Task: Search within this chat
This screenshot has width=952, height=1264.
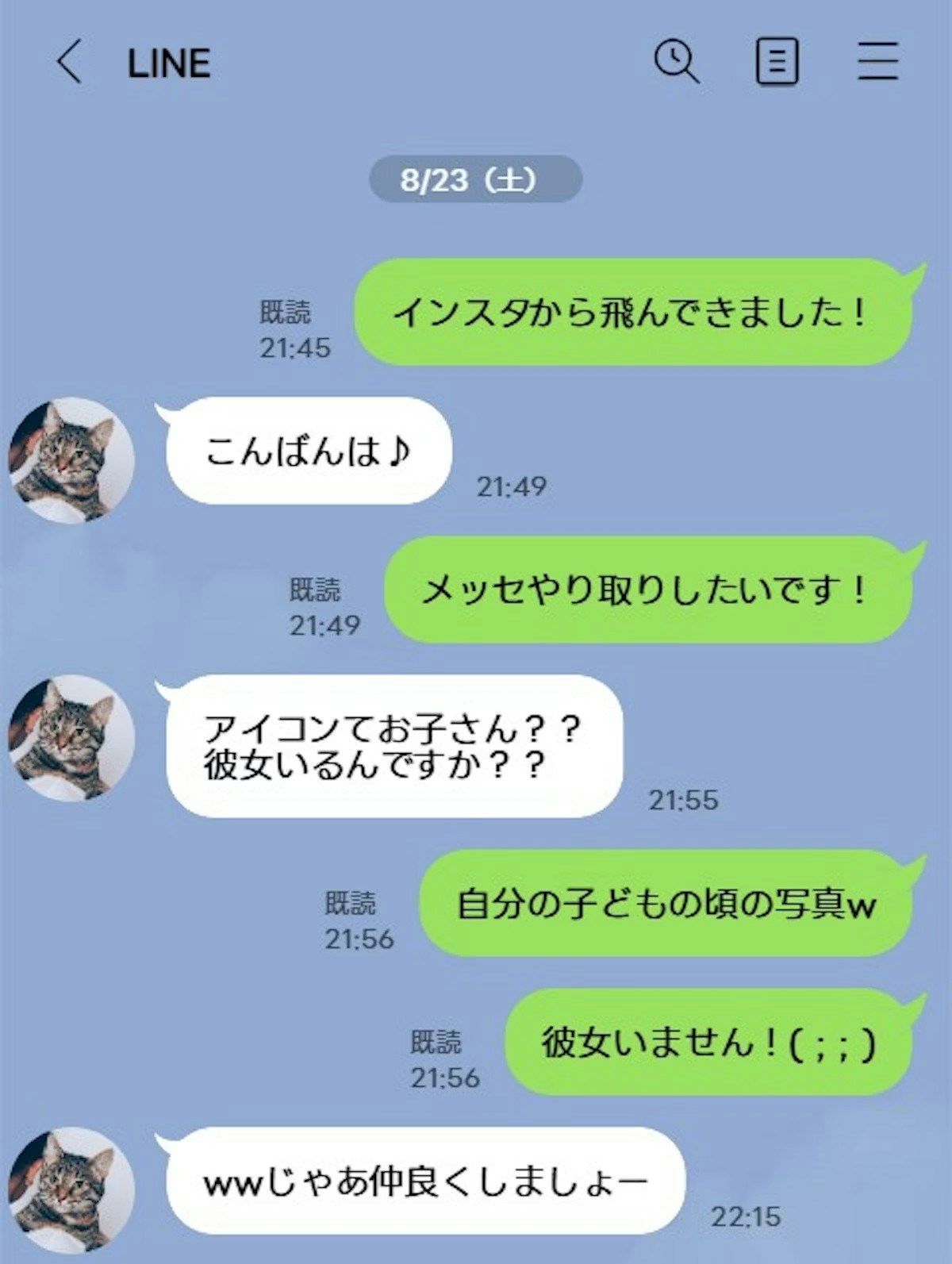Action: click(676, 62)
